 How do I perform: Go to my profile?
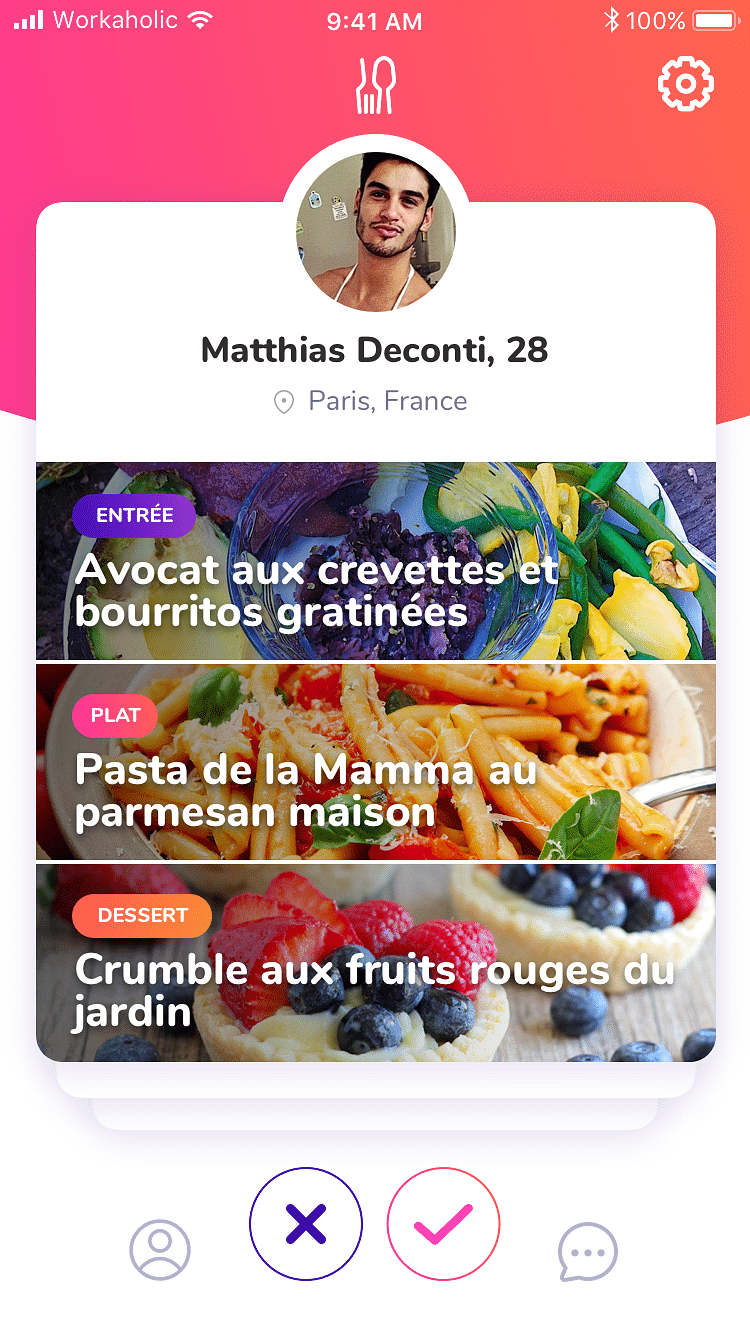pos(160,1250)
